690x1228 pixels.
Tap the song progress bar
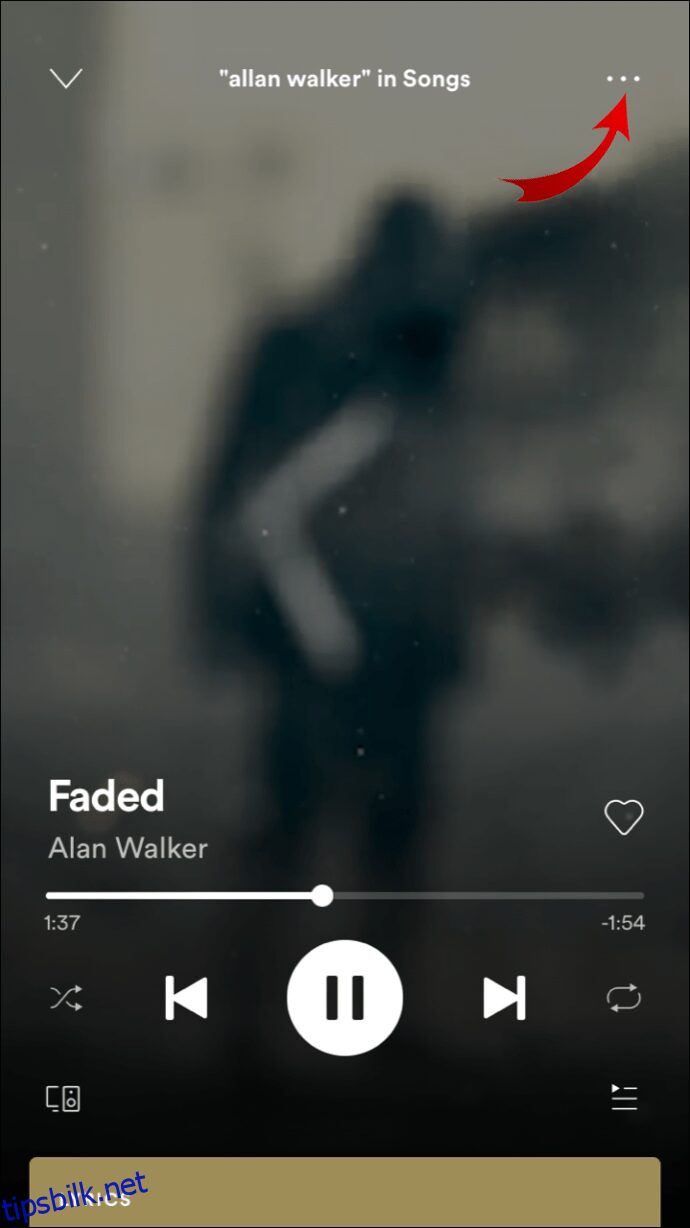click(344, 895)
